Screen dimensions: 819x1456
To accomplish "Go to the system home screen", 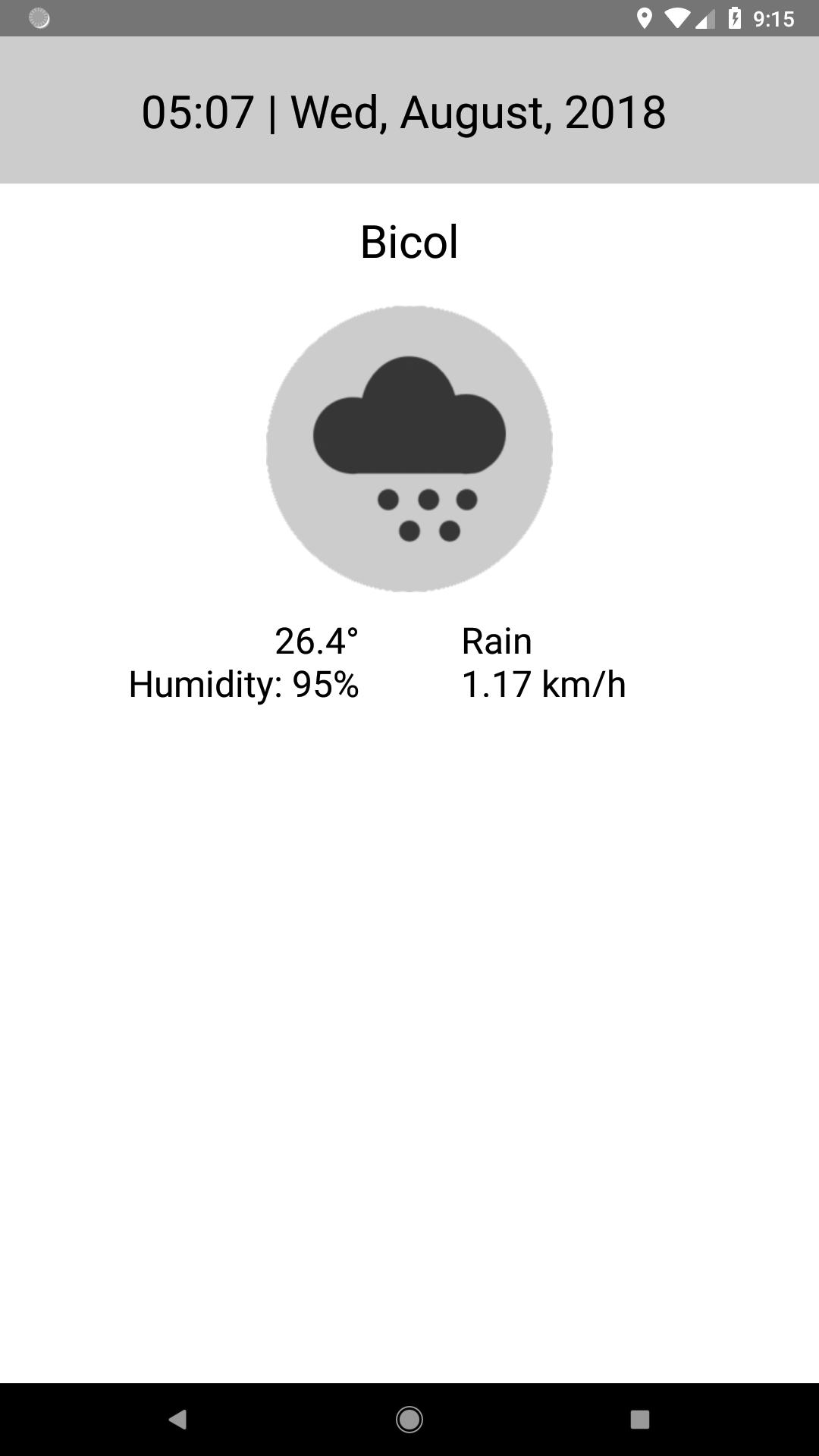I will pyautogui.click(x=409, y=1419).
